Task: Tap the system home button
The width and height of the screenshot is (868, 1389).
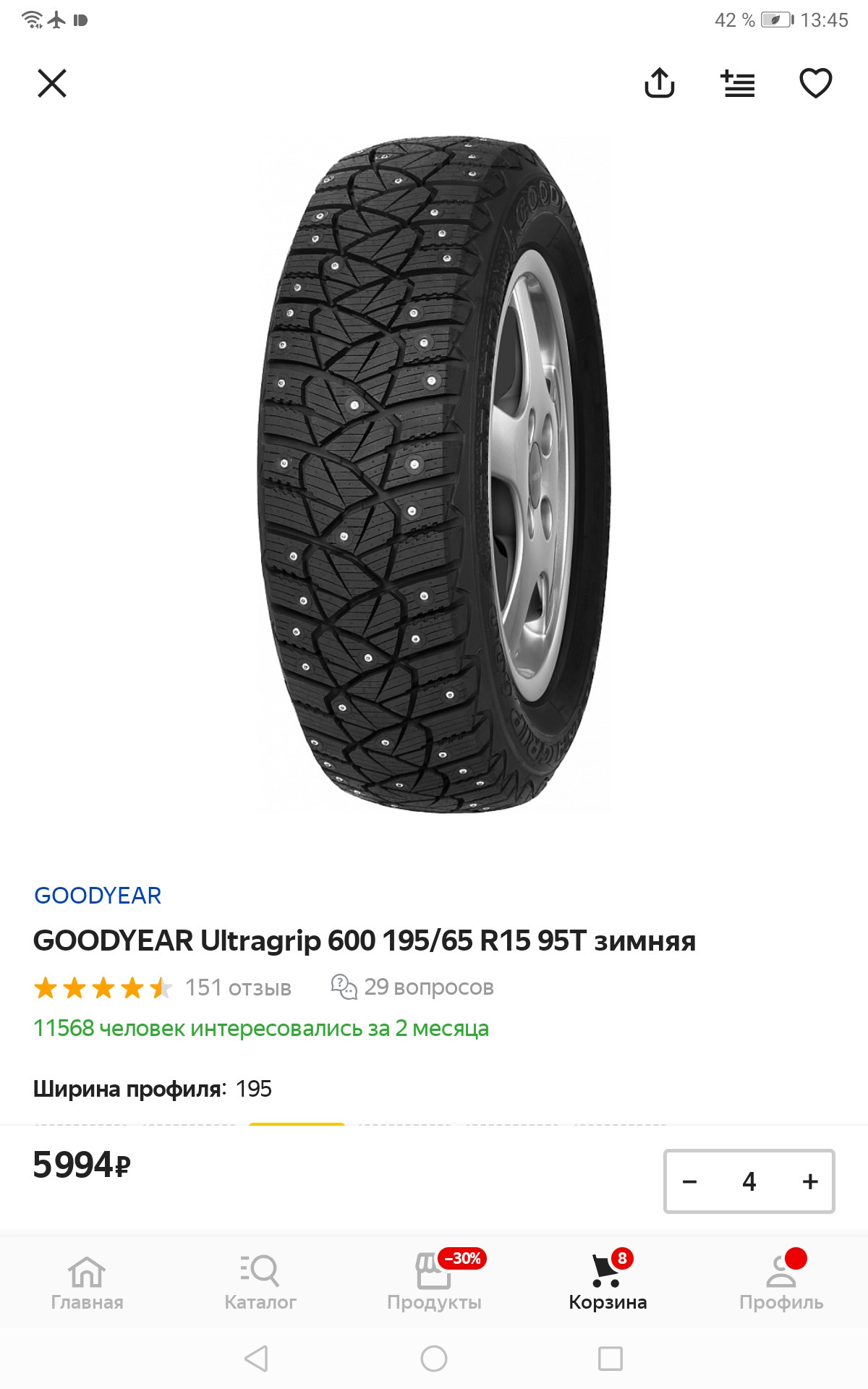Action: point(434,1359)
